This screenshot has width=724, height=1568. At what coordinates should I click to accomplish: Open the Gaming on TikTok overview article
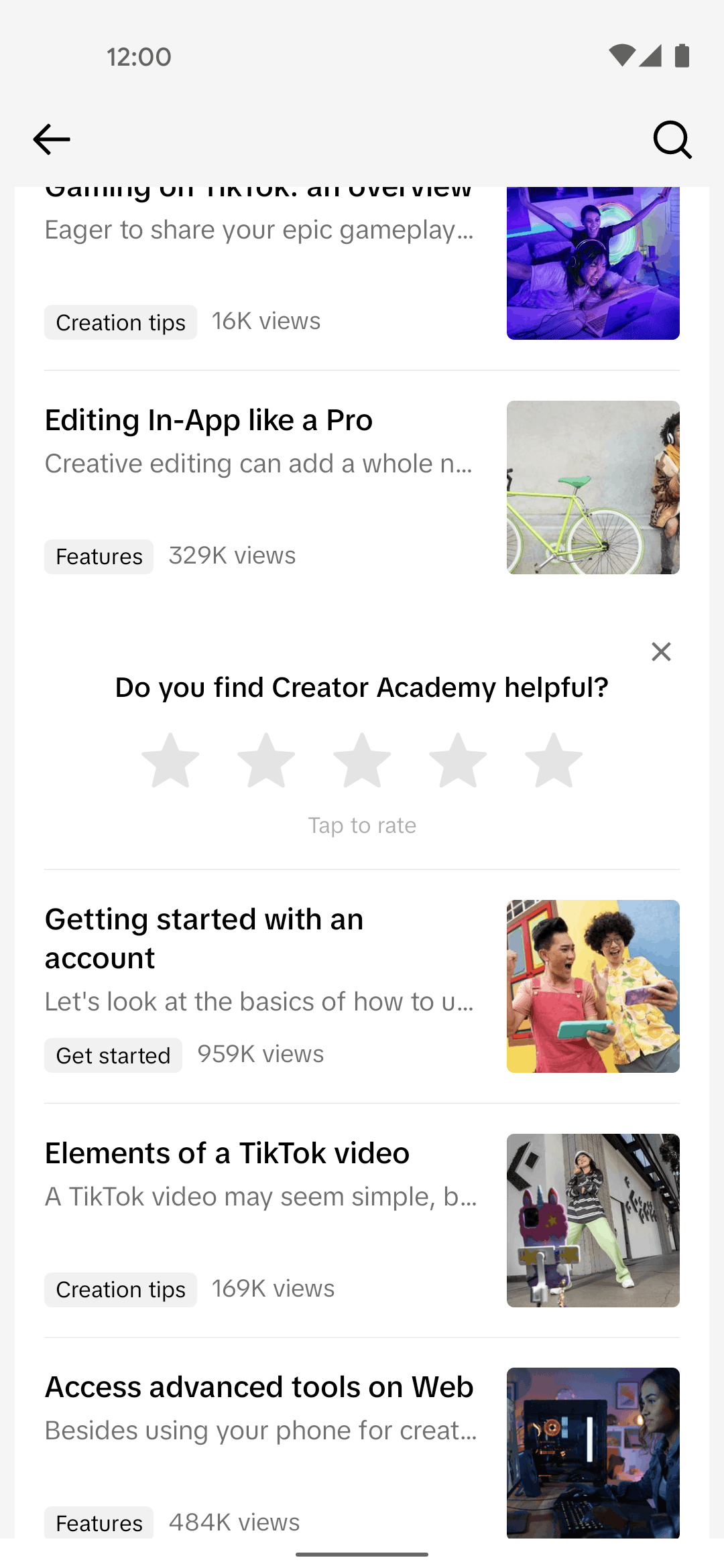pyautogui.click(x=259, y=230)
